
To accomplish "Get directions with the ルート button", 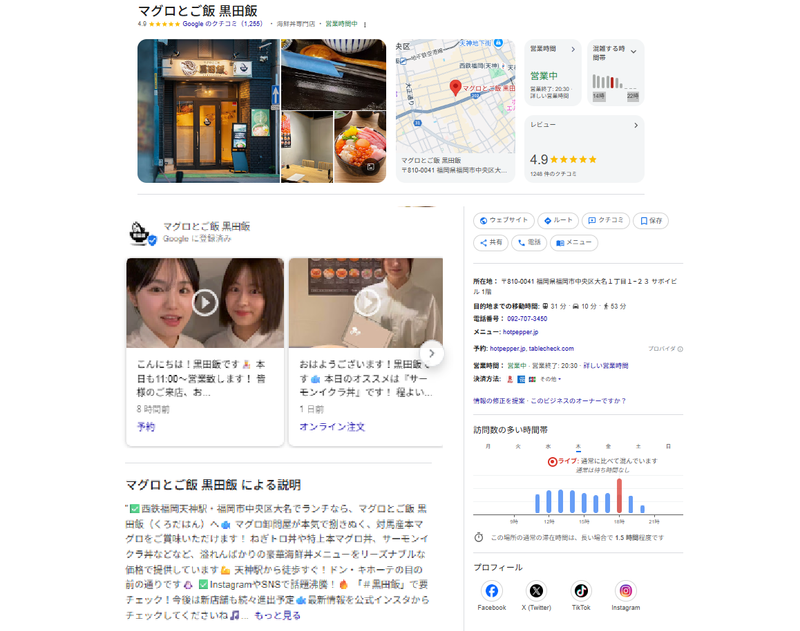I will (x=558, y=220).
